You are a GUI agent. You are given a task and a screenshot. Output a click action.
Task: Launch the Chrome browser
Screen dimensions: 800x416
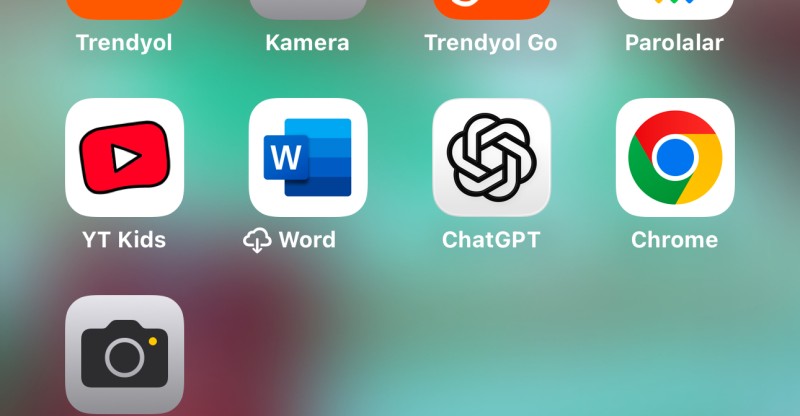(674, 157)
